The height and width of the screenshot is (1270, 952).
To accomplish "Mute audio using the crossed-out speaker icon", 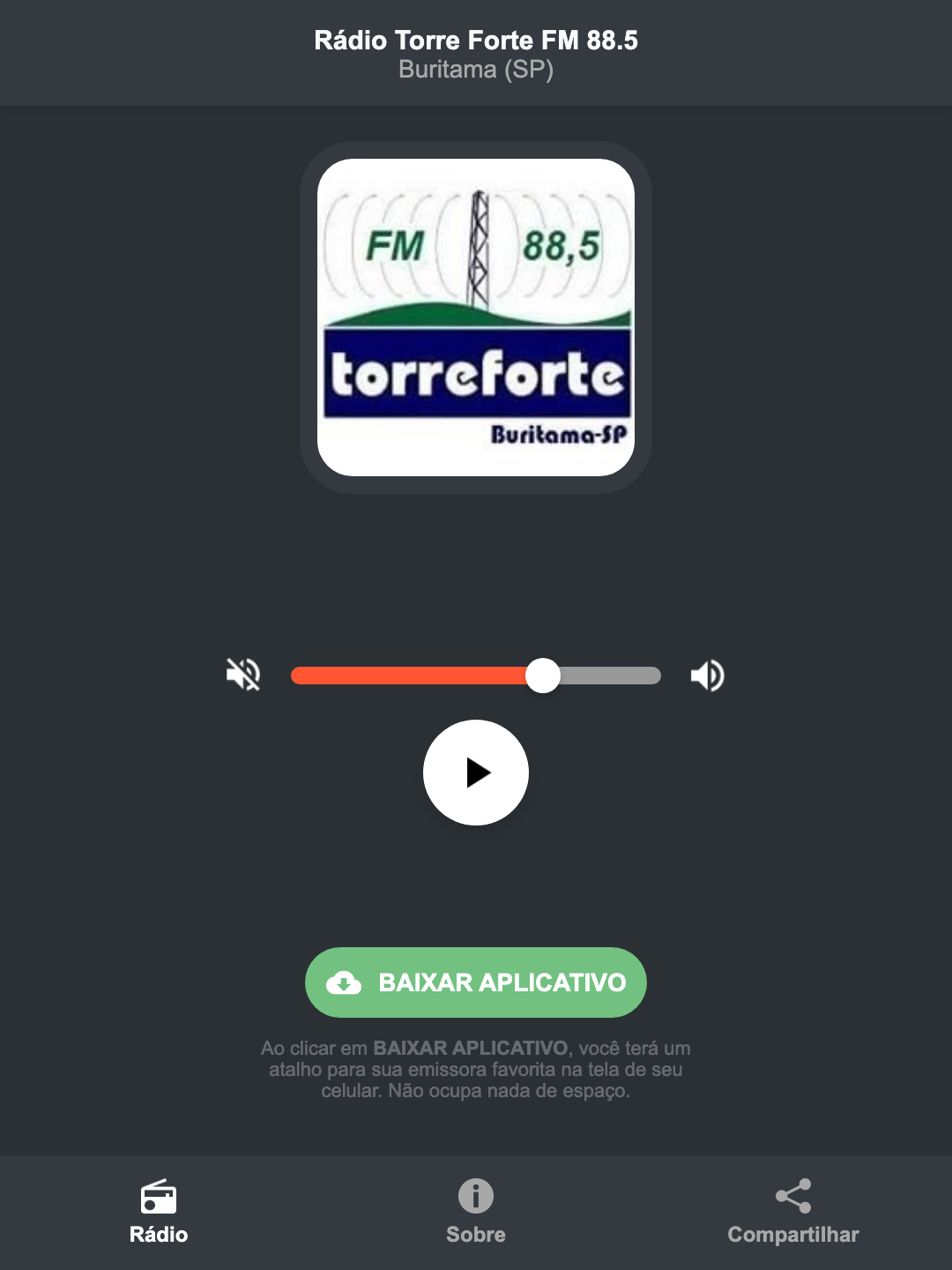I will (242, 675).
